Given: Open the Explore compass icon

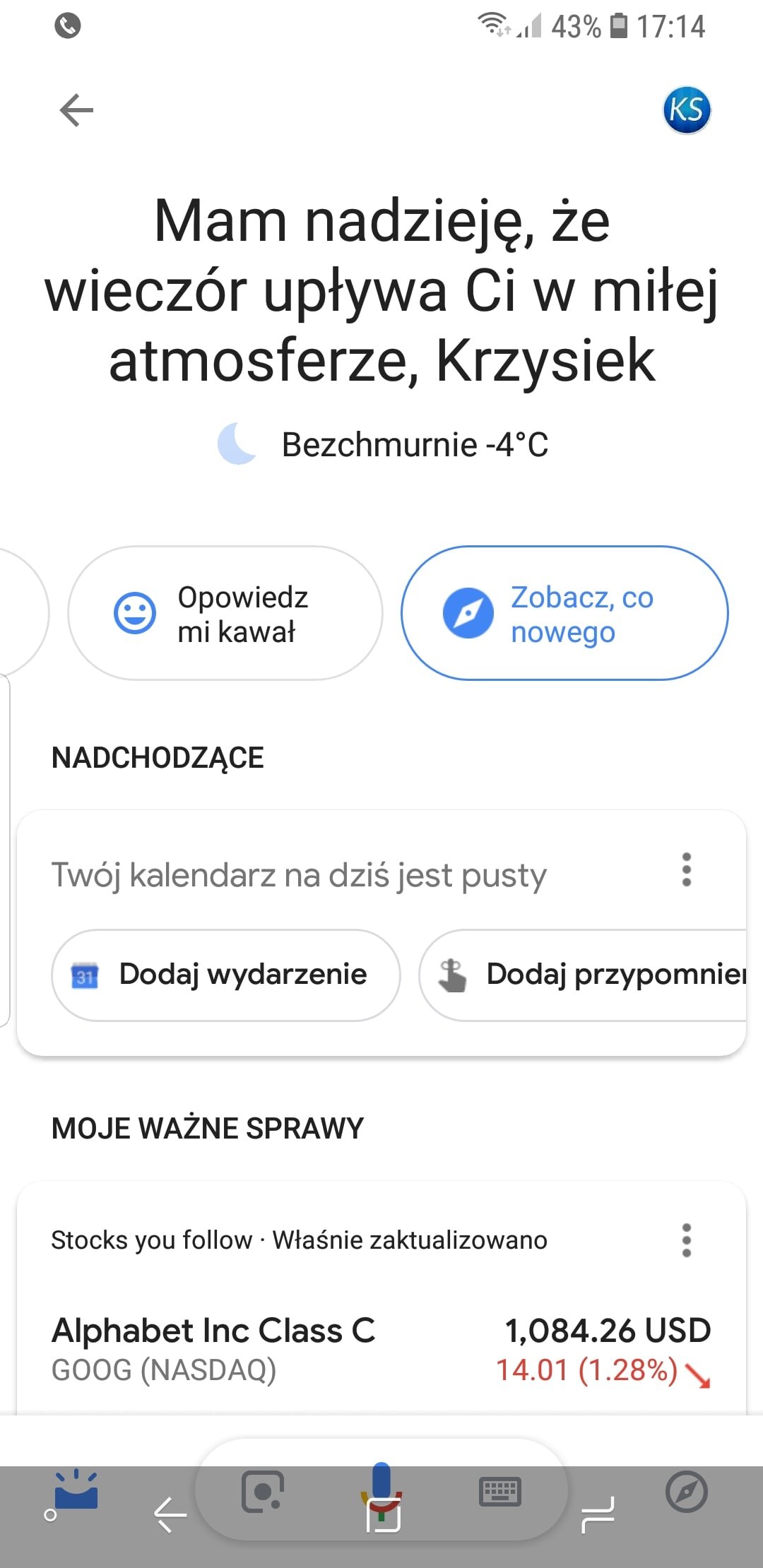Looking at the screenshot, I should click(x=686, y=1491).
